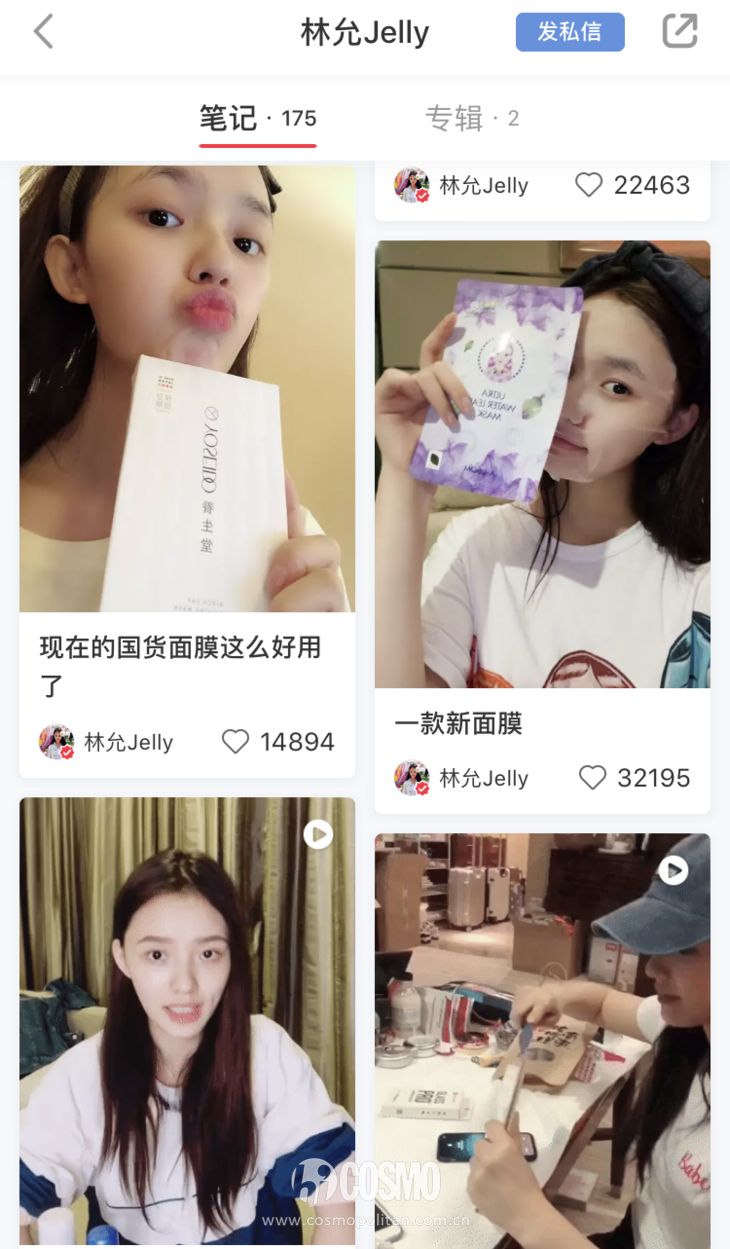The height and width of the screenshot is (1249, 730).
Task: Like the post with 14894 likes
Action: point(235,742)
